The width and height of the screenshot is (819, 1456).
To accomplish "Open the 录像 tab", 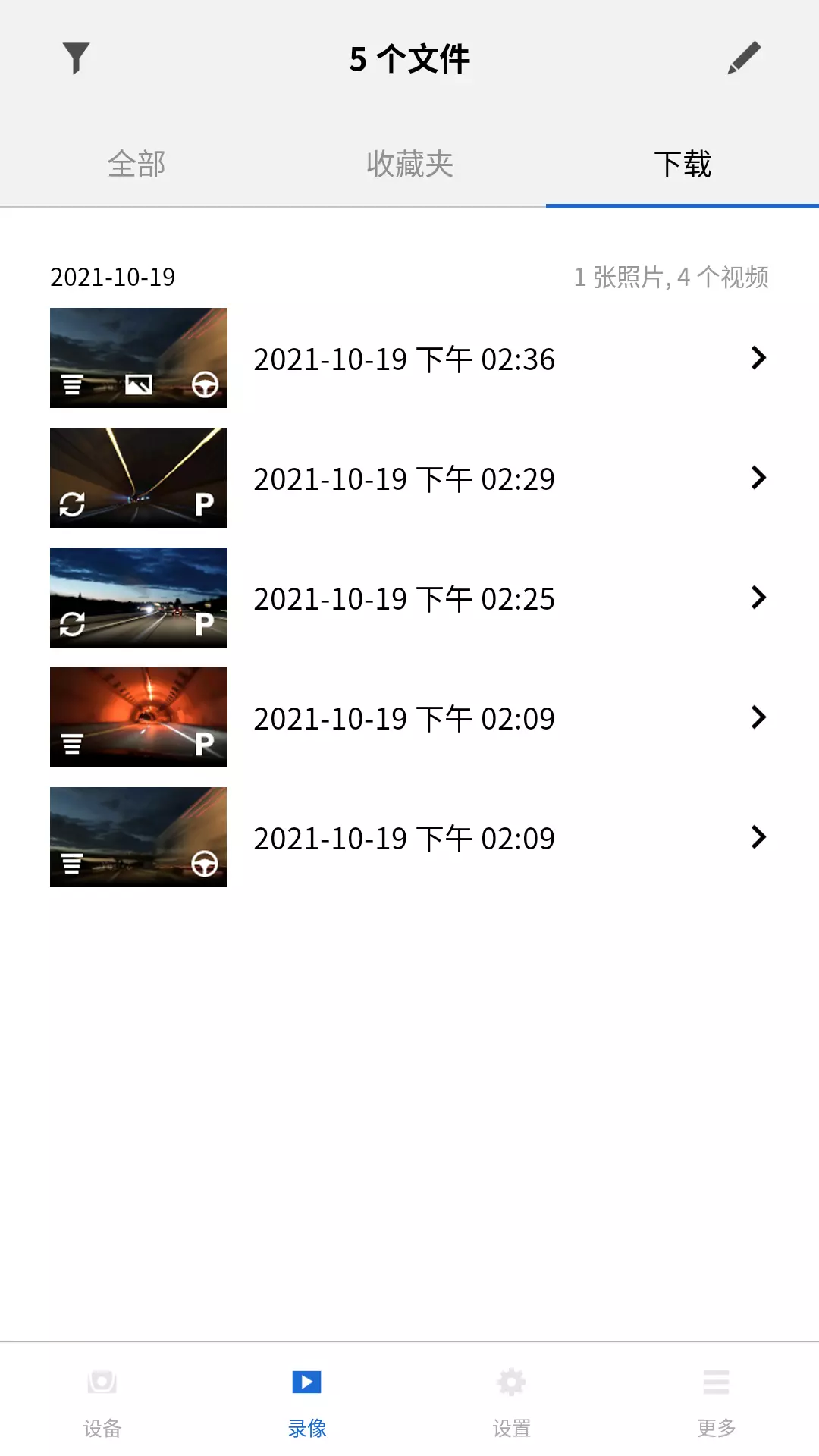I will coord(307,1401).
